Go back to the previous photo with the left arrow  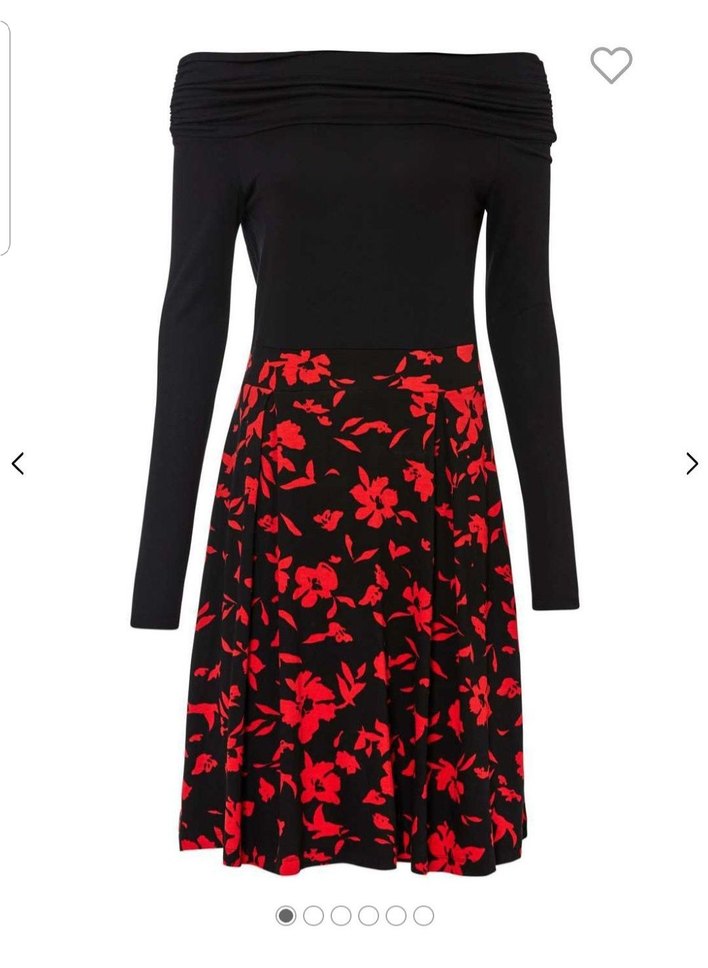pos(17,463)
